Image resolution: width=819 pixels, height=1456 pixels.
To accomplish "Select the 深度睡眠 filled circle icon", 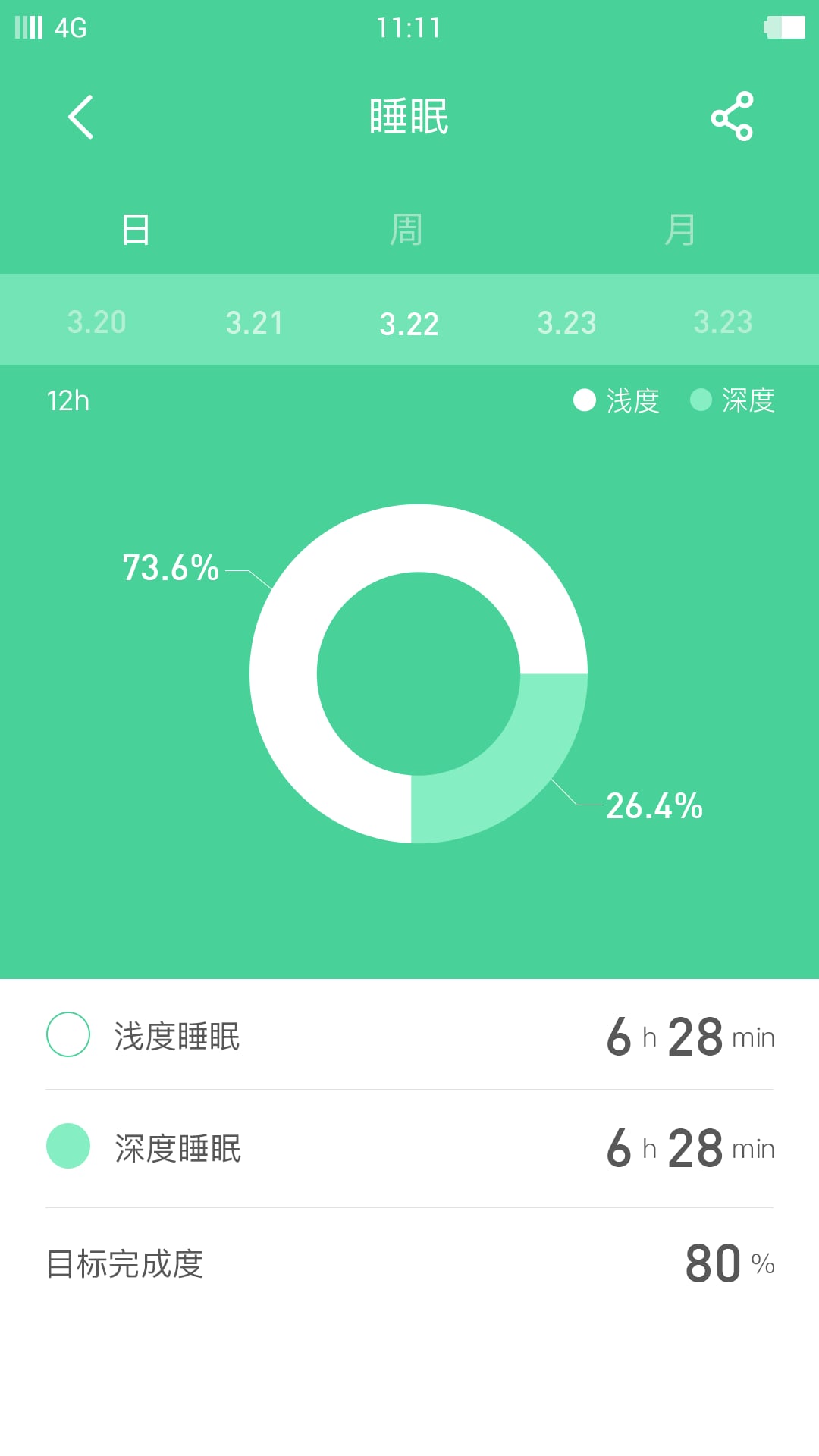I will [x=68, y=1147].
